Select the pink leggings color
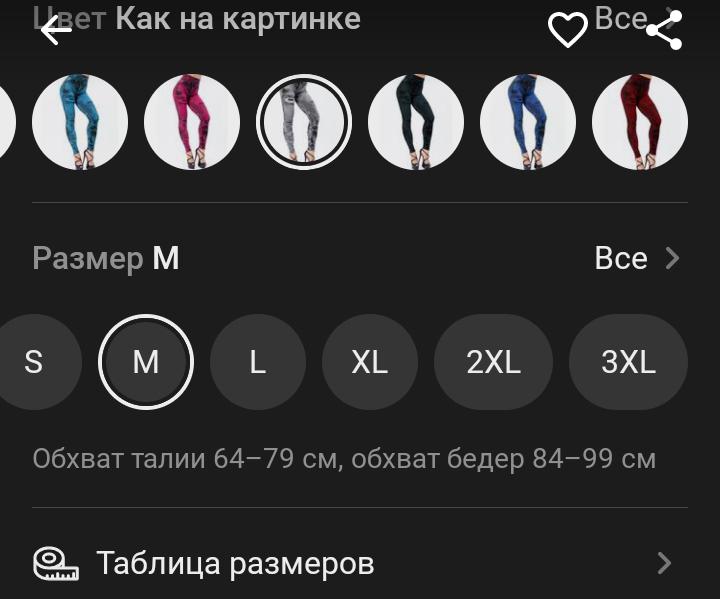Image resolution: width=720 pixels, height=599 pixels. click(x=192, y=122)
